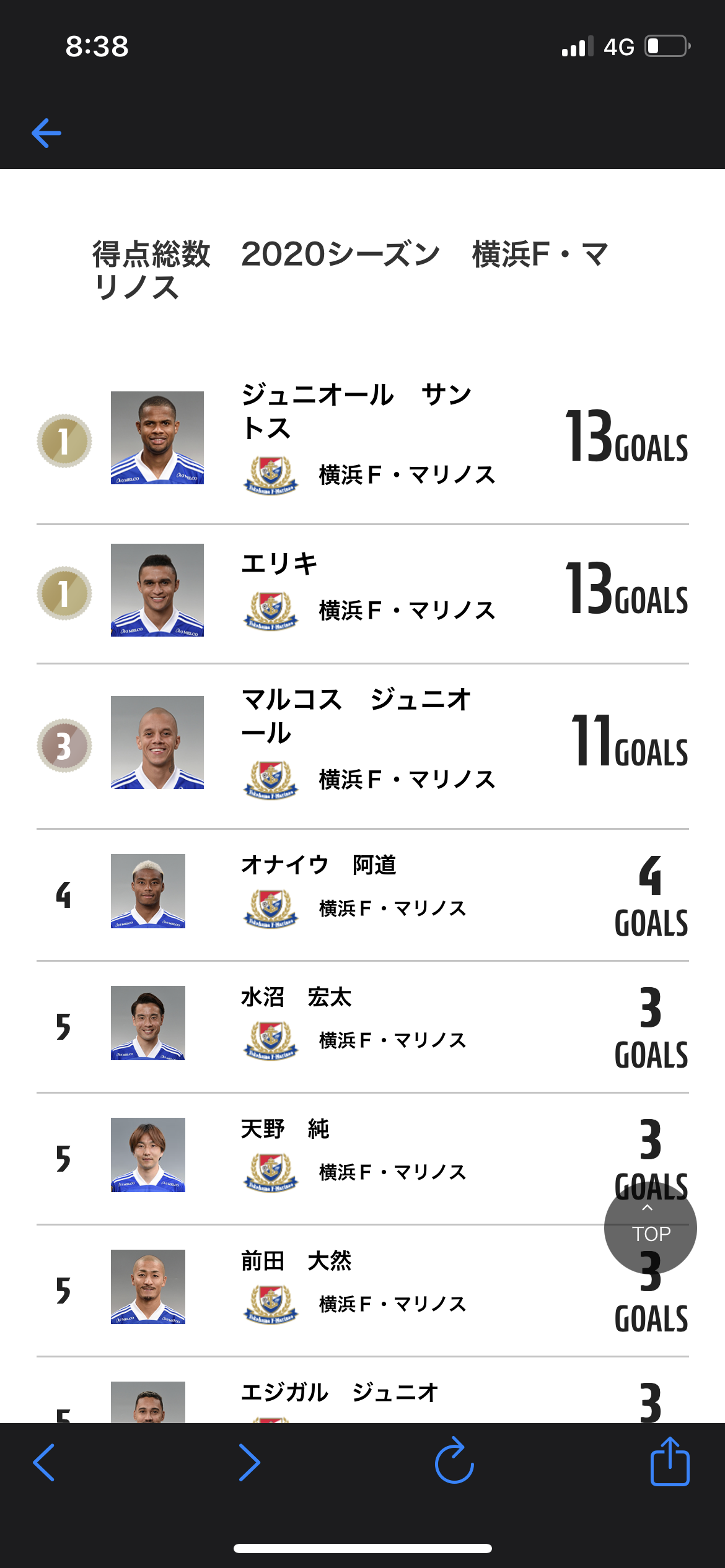This screenshot has height=1568, width=725.
Task: Tap the blue back arrow at top
Action: (x=46, y=133)
